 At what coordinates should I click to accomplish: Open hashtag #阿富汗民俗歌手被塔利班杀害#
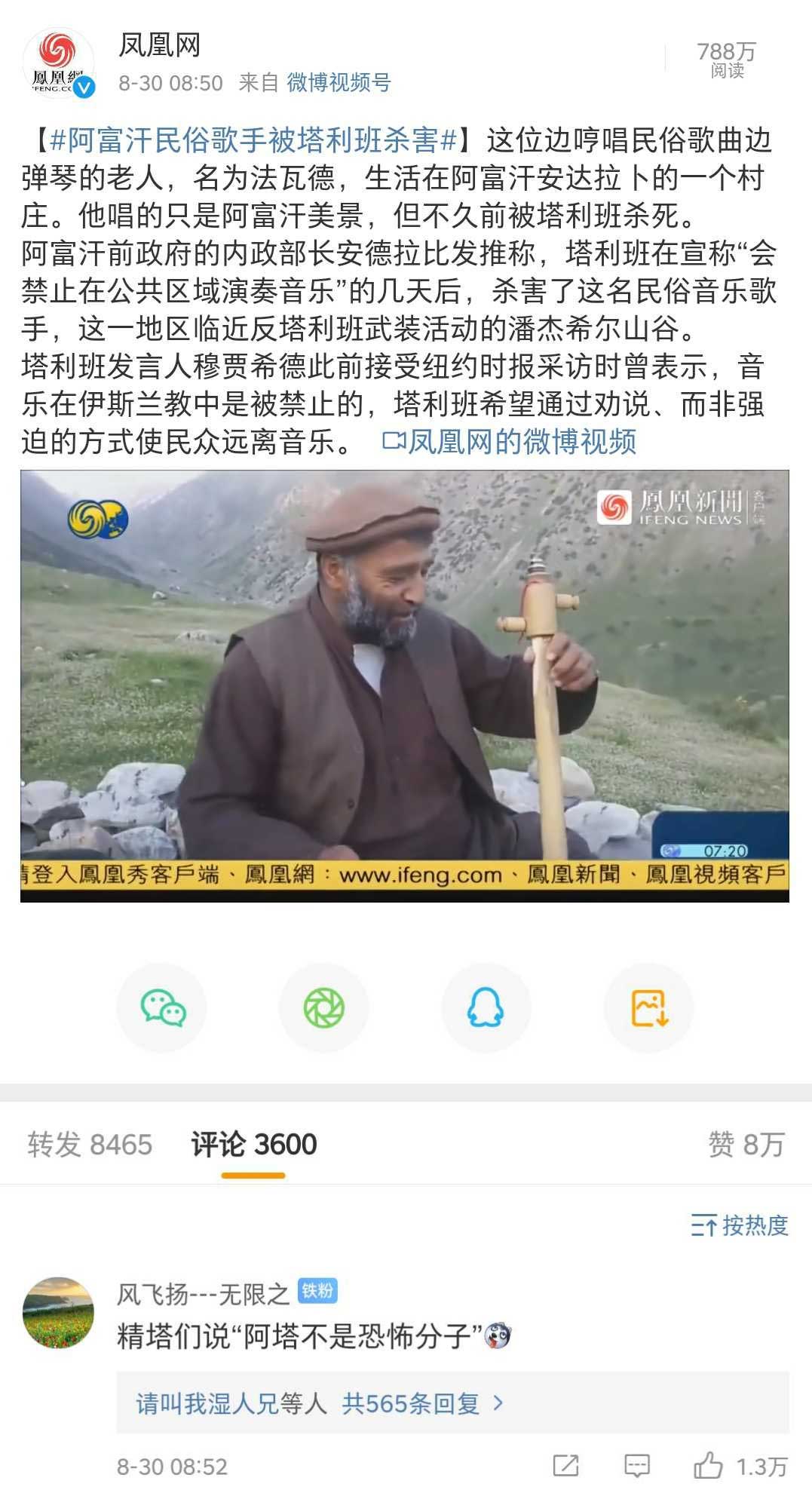click(253, 140)
